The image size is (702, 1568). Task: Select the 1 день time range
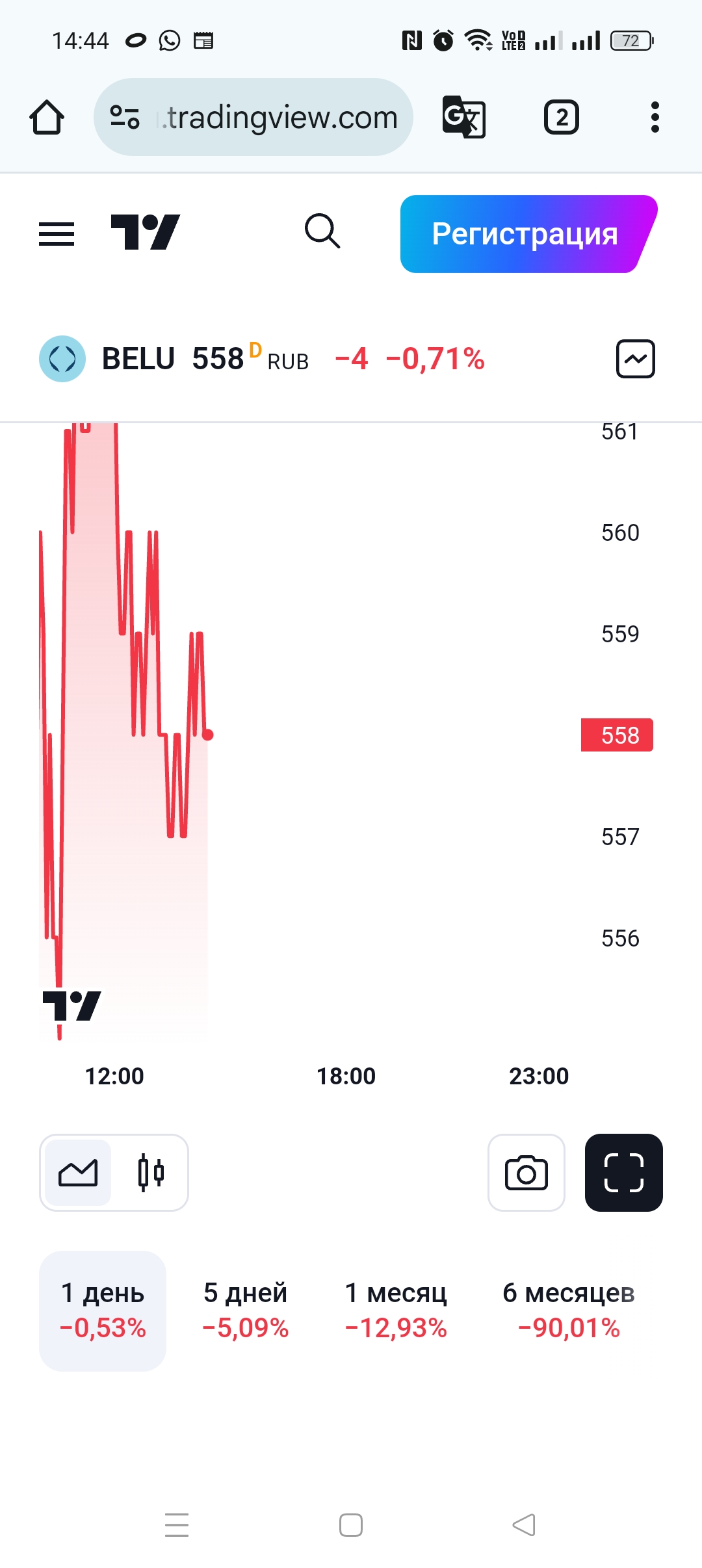click(103, 1311)
